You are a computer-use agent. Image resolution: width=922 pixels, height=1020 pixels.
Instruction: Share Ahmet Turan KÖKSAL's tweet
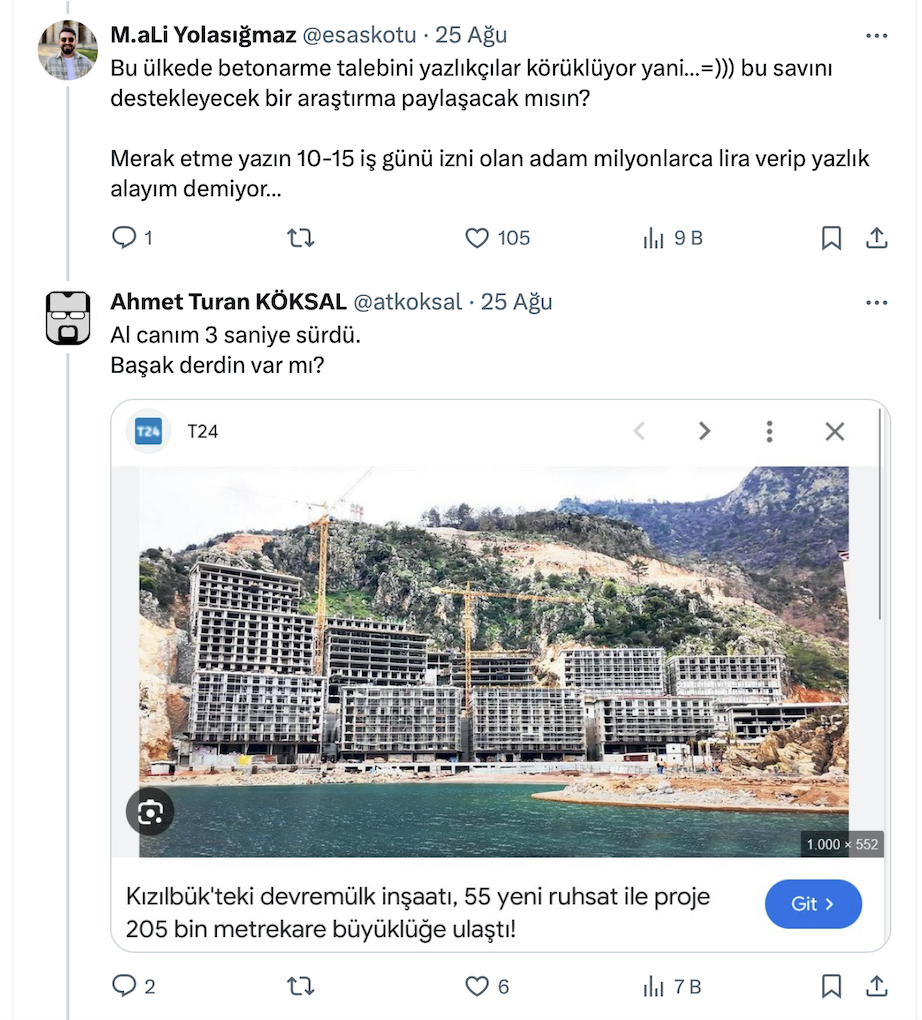coord(876,986)
